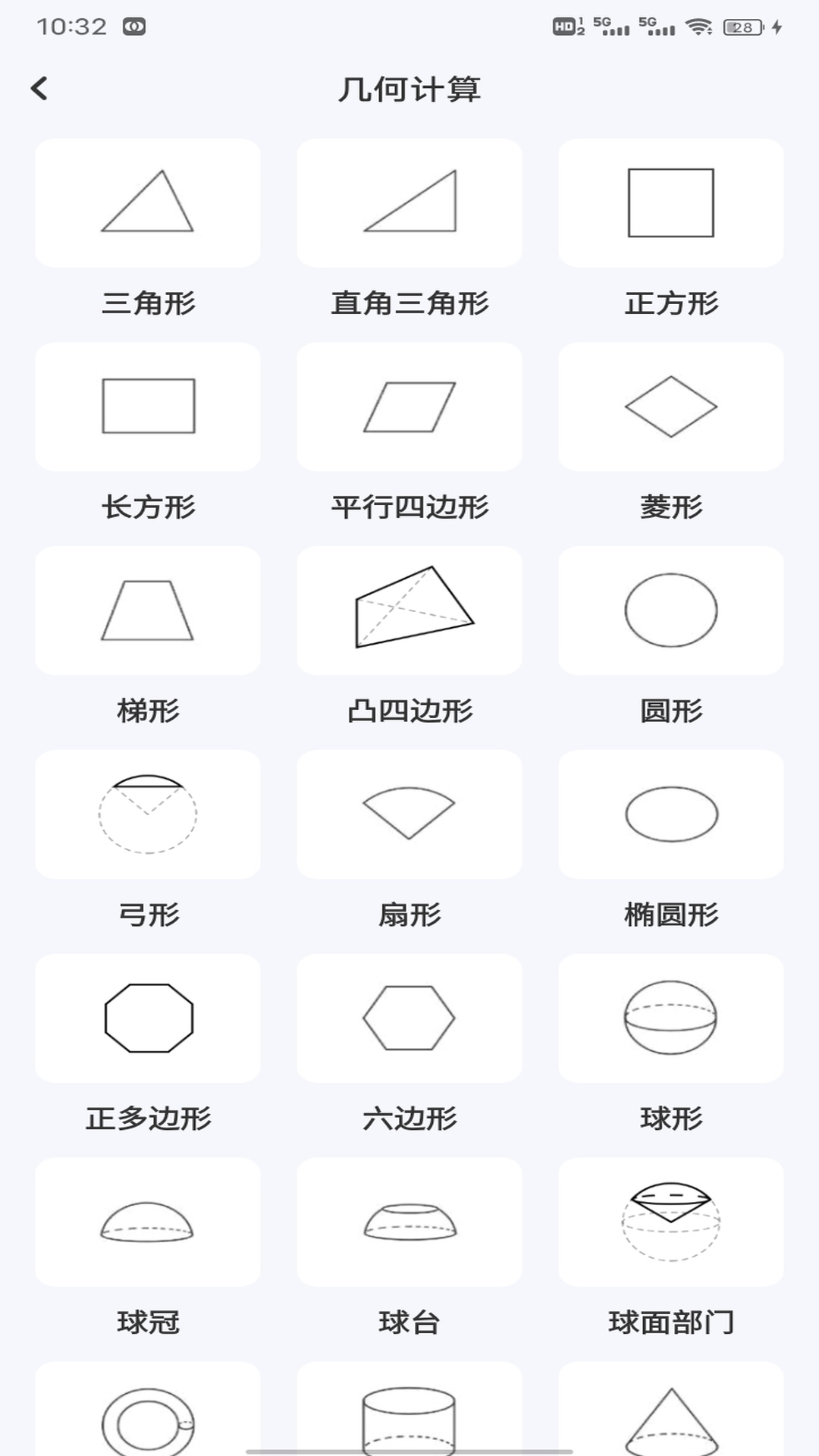Viewport: 819px width, 1456px height.
Task: Open the 球面部门 spherical sector calculator
Action: [670, 1222]
